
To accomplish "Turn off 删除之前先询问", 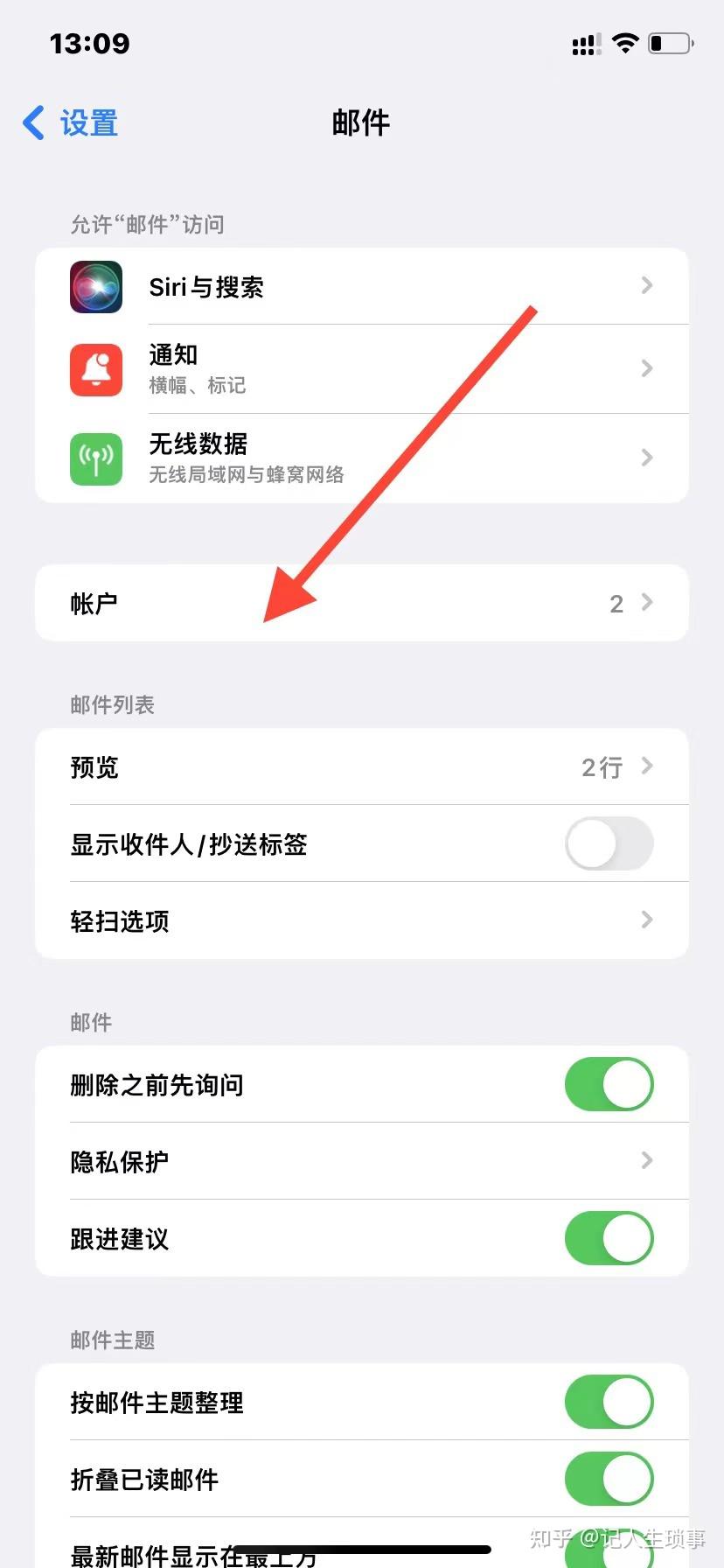I will coord(609,1084).
